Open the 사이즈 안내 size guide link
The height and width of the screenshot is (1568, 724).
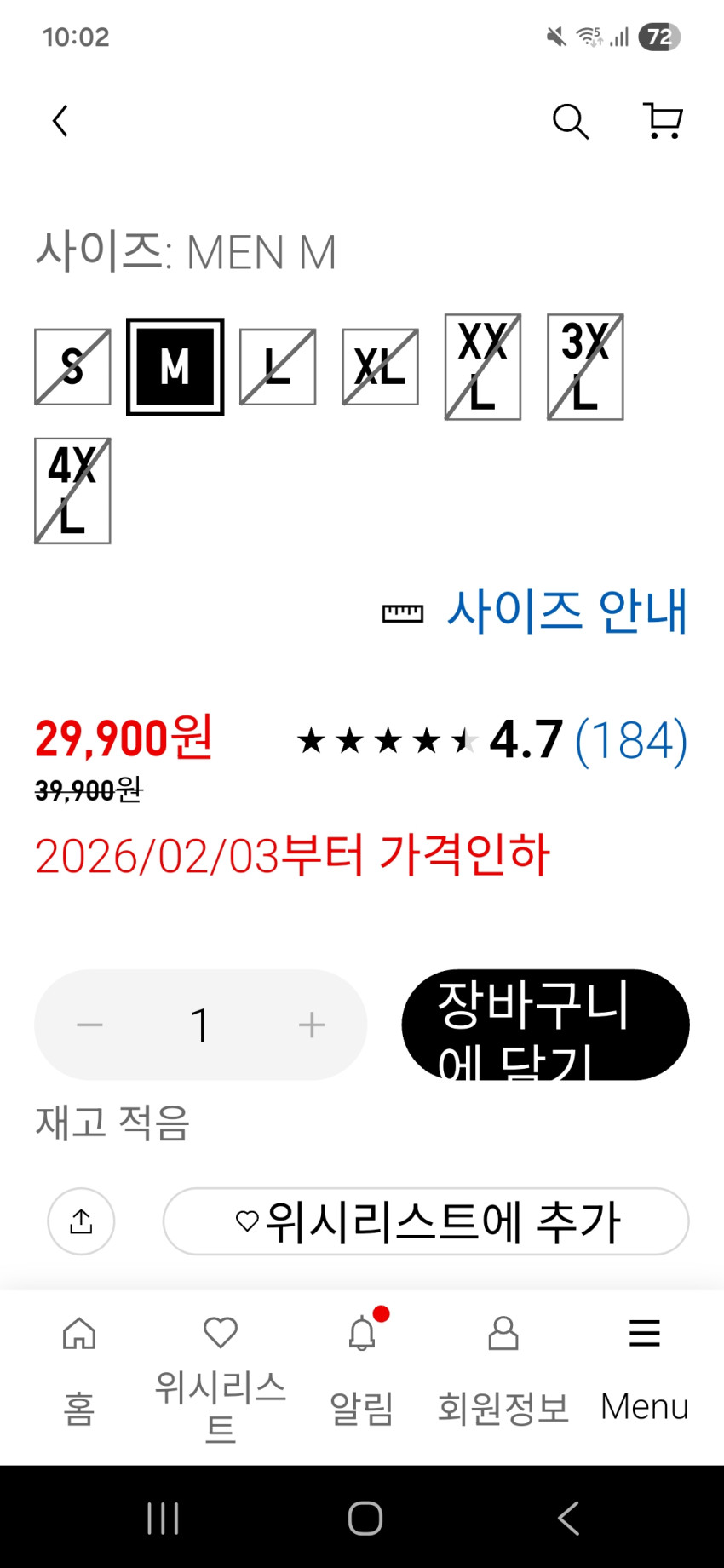pos(566,612)
